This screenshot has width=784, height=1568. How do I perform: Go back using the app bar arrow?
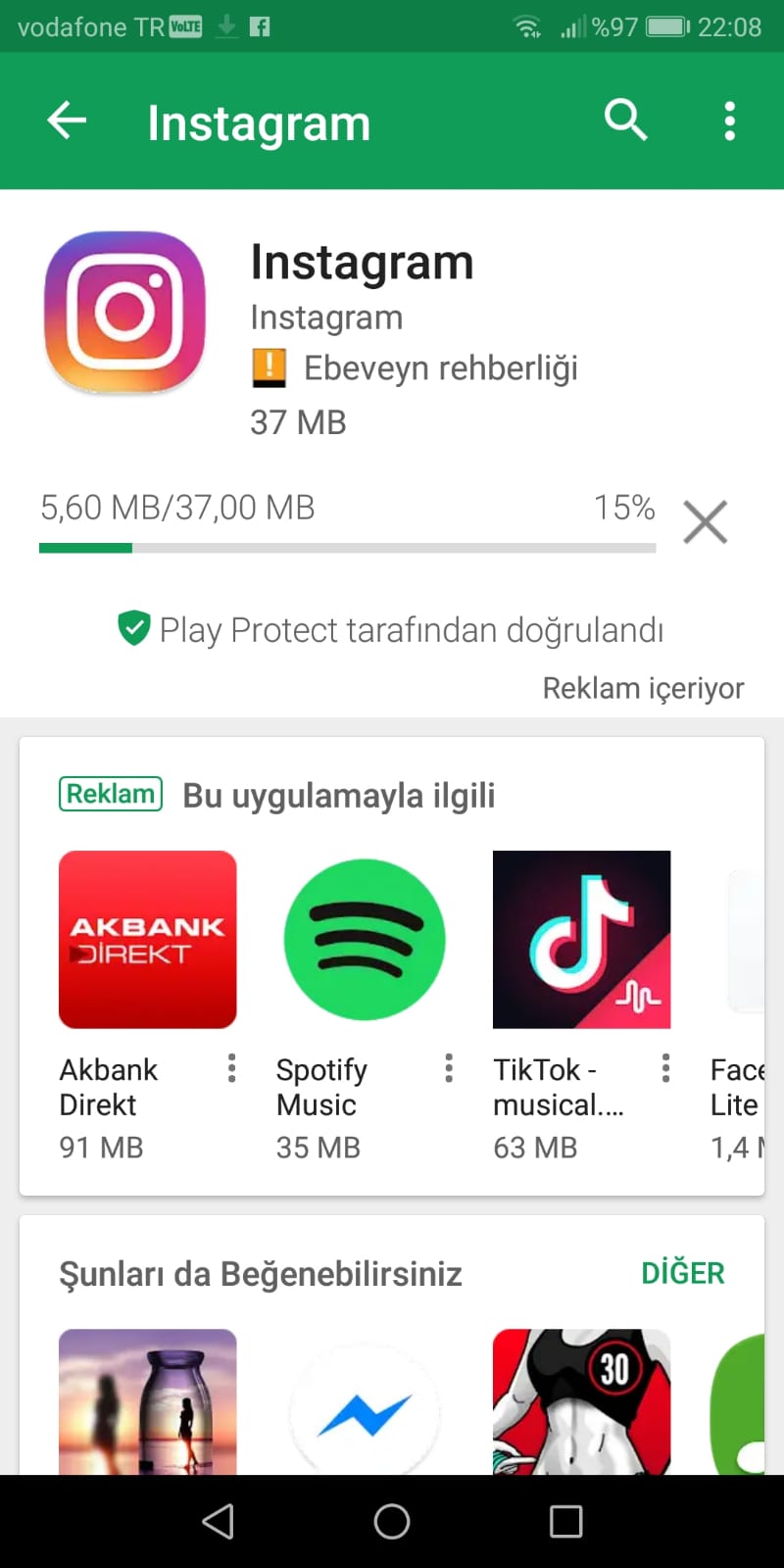[67, 122]
